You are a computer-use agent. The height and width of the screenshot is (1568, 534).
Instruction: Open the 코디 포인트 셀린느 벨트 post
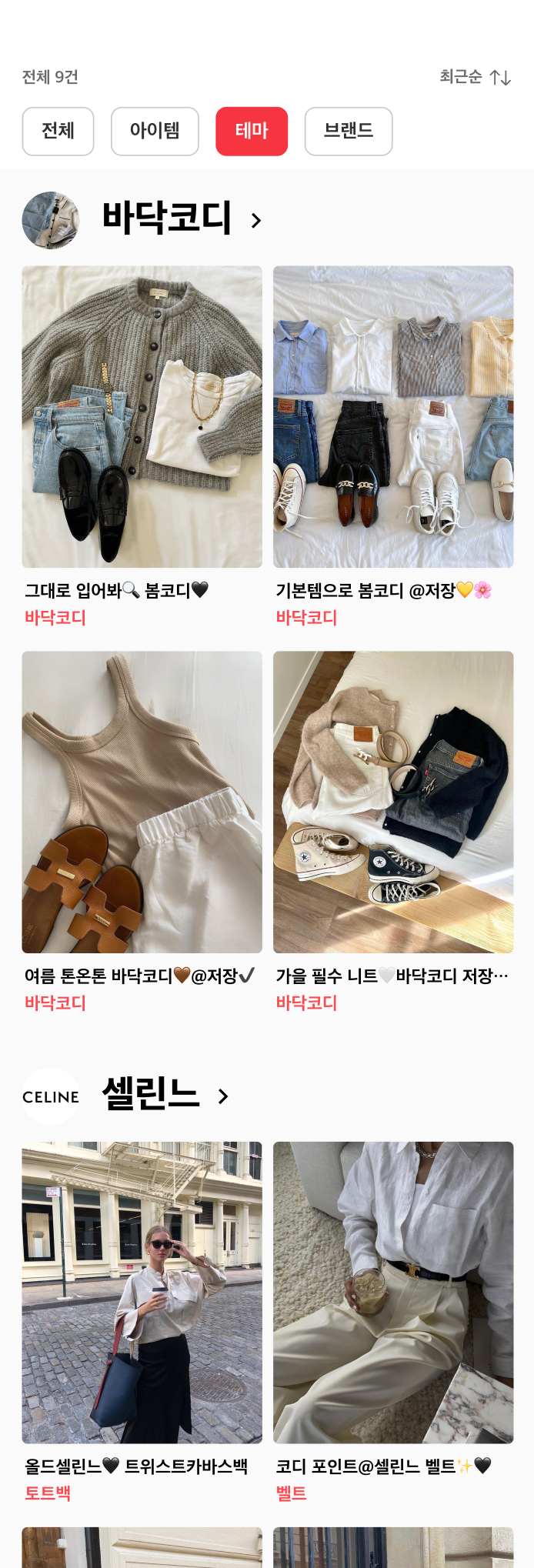click(x=393, y=1293)
